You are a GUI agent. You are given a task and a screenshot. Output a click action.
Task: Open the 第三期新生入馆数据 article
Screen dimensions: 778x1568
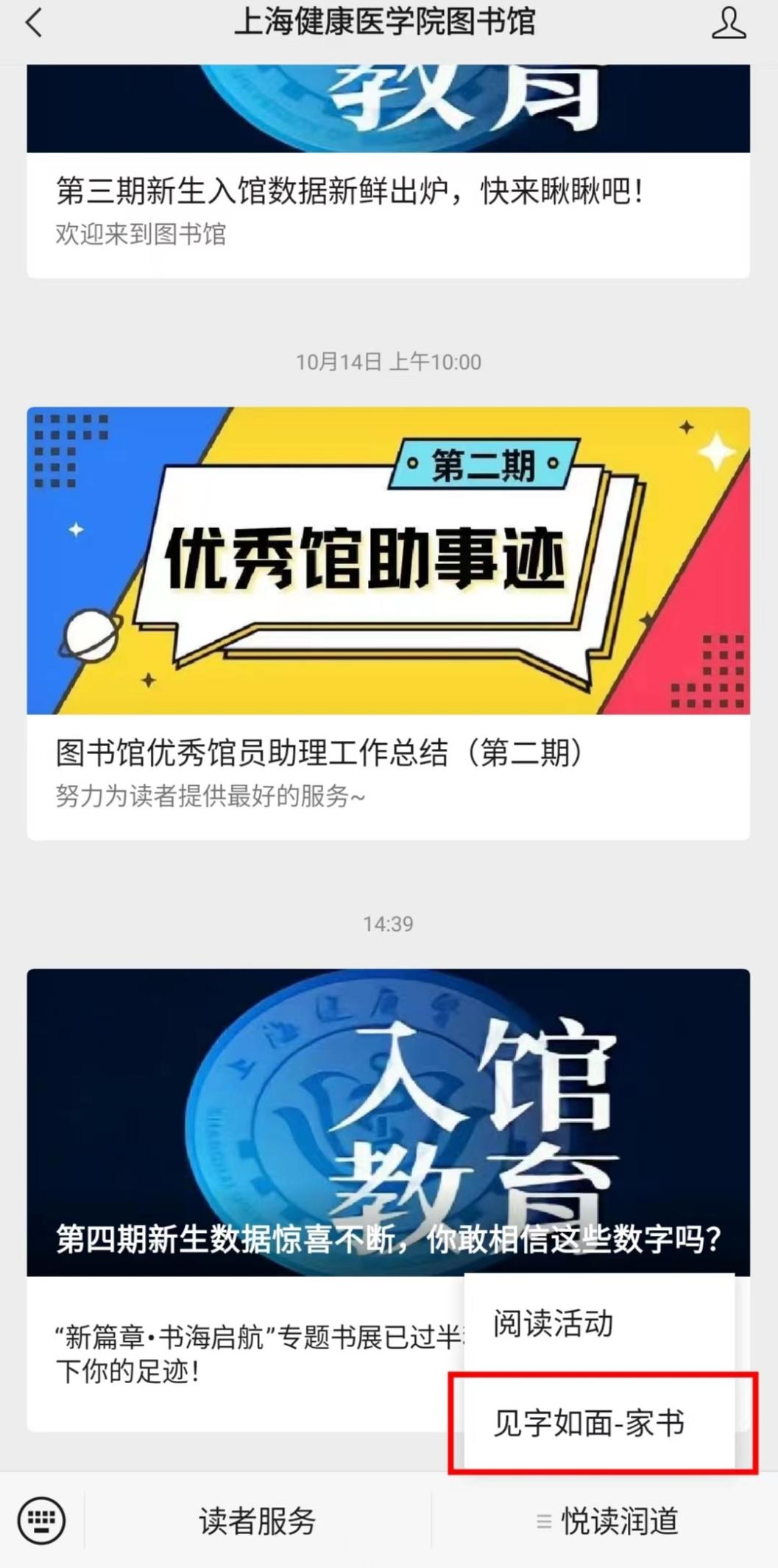coord(350,193)
